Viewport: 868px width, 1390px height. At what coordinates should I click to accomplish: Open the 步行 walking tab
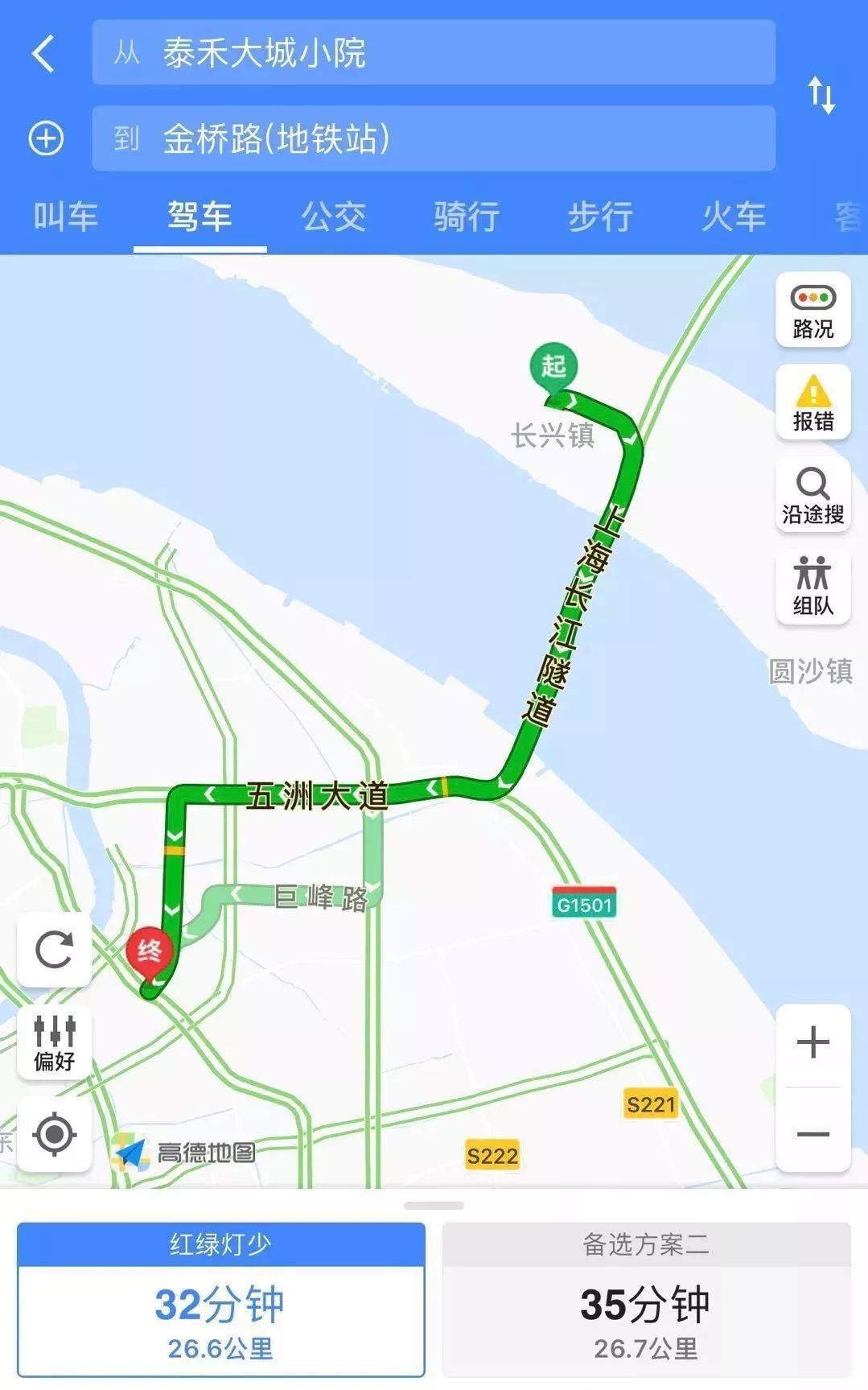click(x=600, y=217)
